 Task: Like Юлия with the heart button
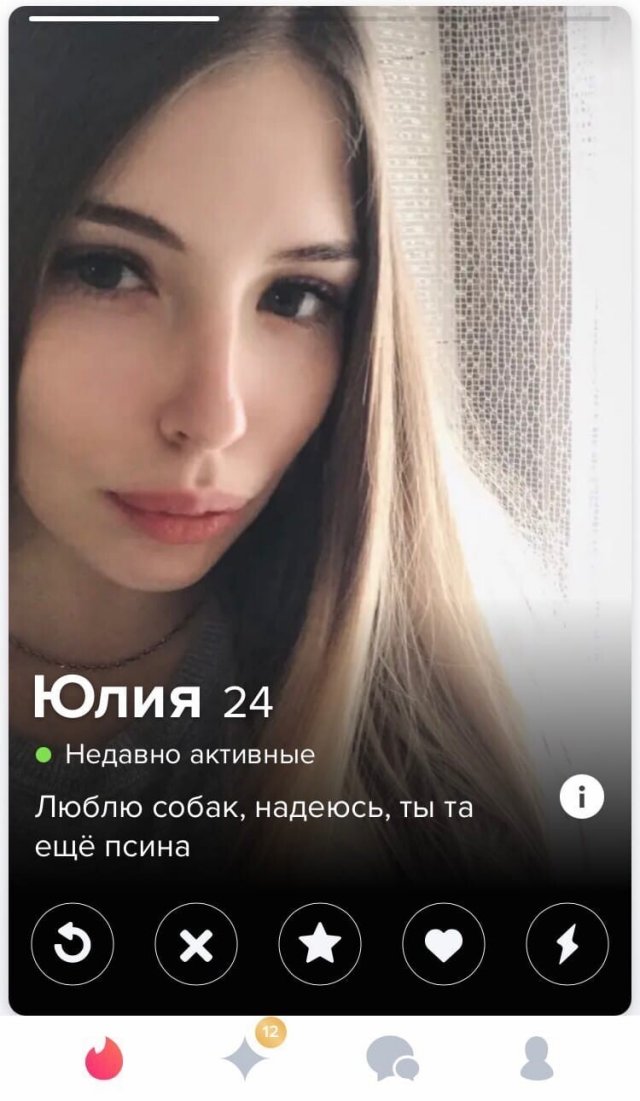[x=443, y=944]
